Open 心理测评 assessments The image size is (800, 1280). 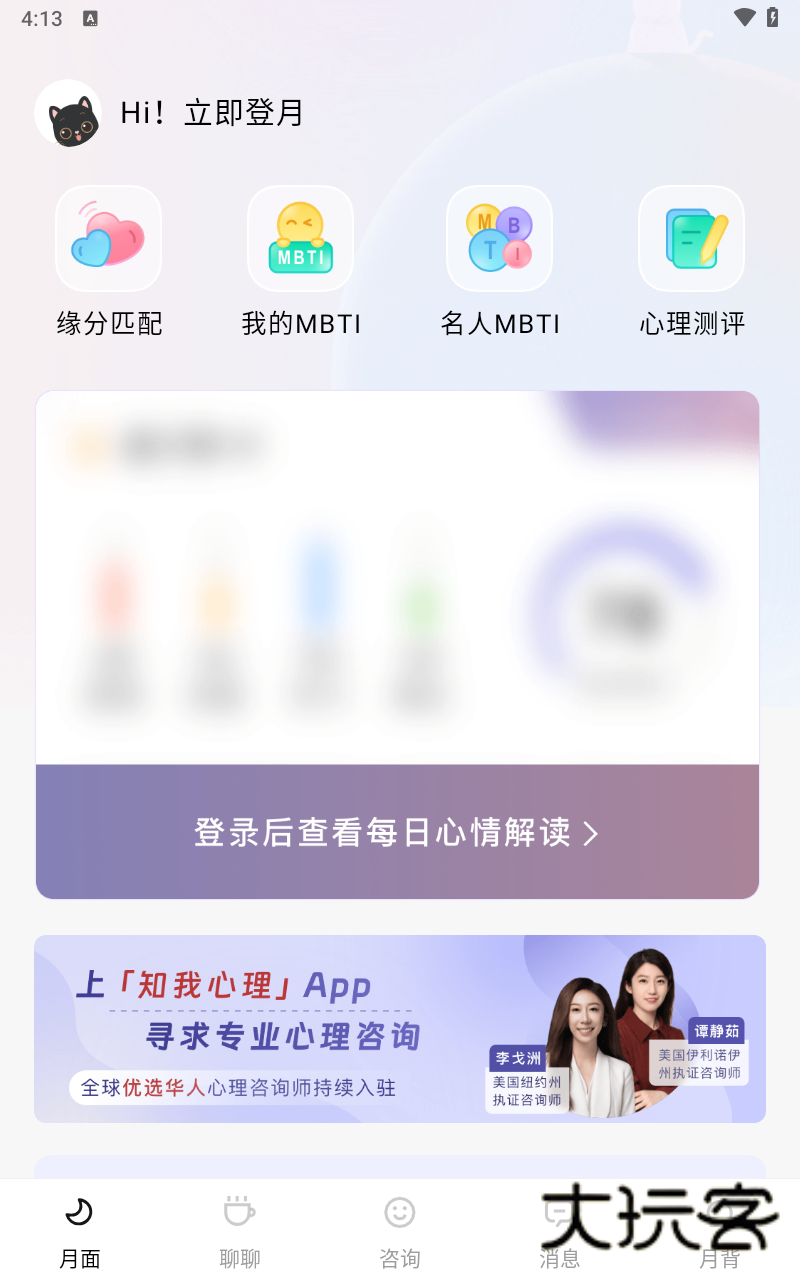pyautogui.click(x=692, y=240)
